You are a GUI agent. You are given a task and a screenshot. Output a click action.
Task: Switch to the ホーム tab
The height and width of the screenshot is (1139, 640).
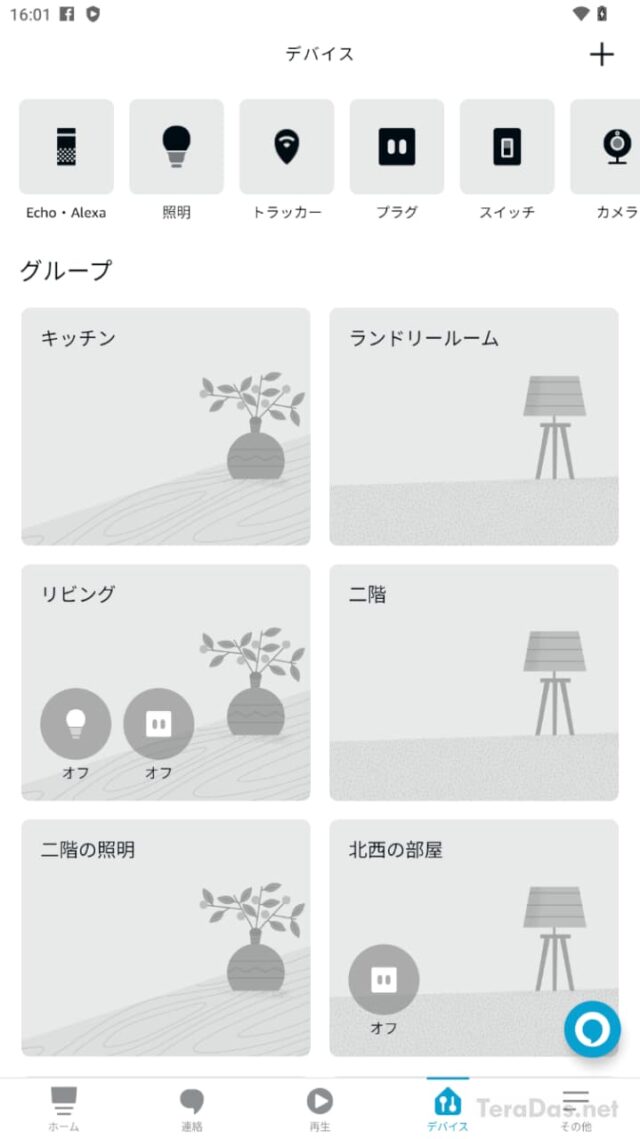[64, 1108]
